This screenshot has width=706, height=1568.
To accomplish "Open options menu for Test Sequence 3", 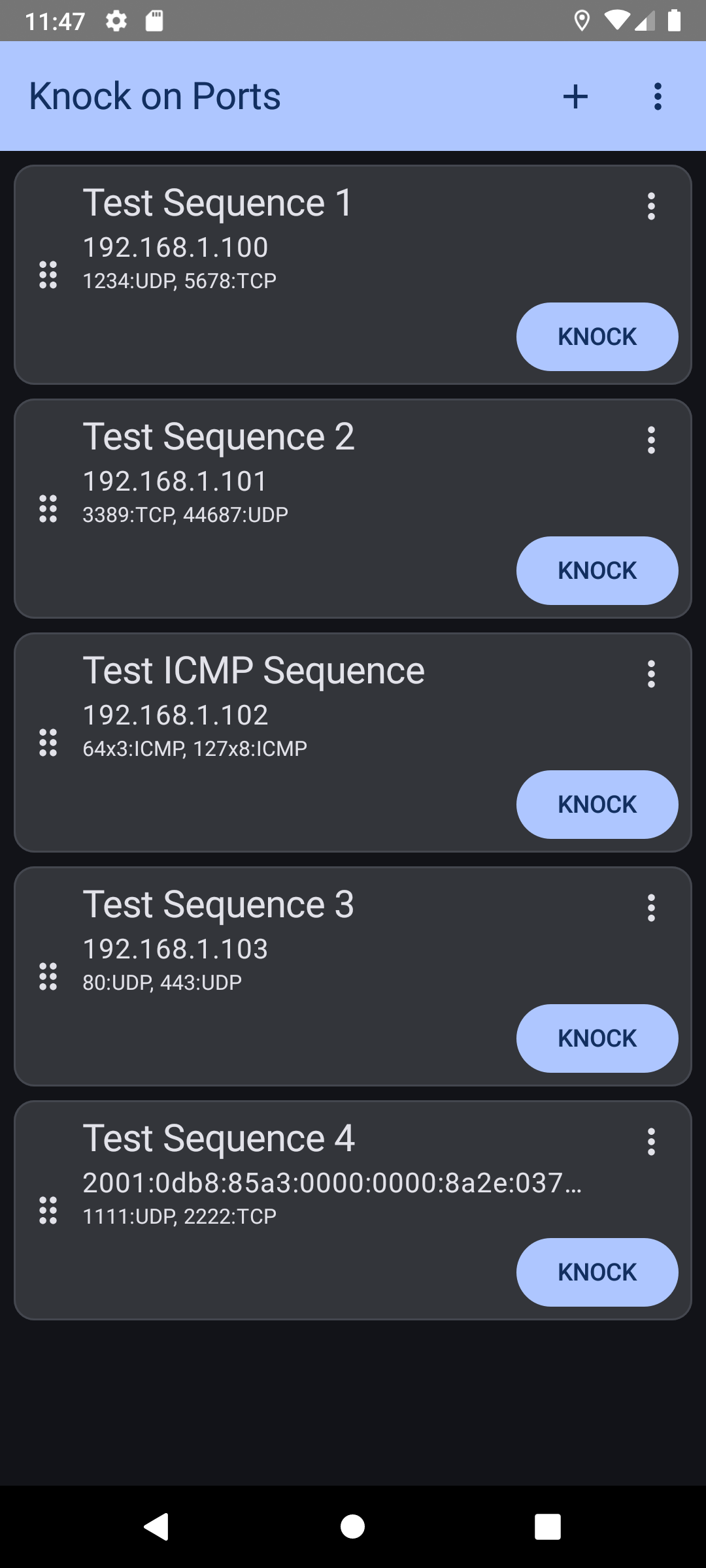I will point(651,908).
